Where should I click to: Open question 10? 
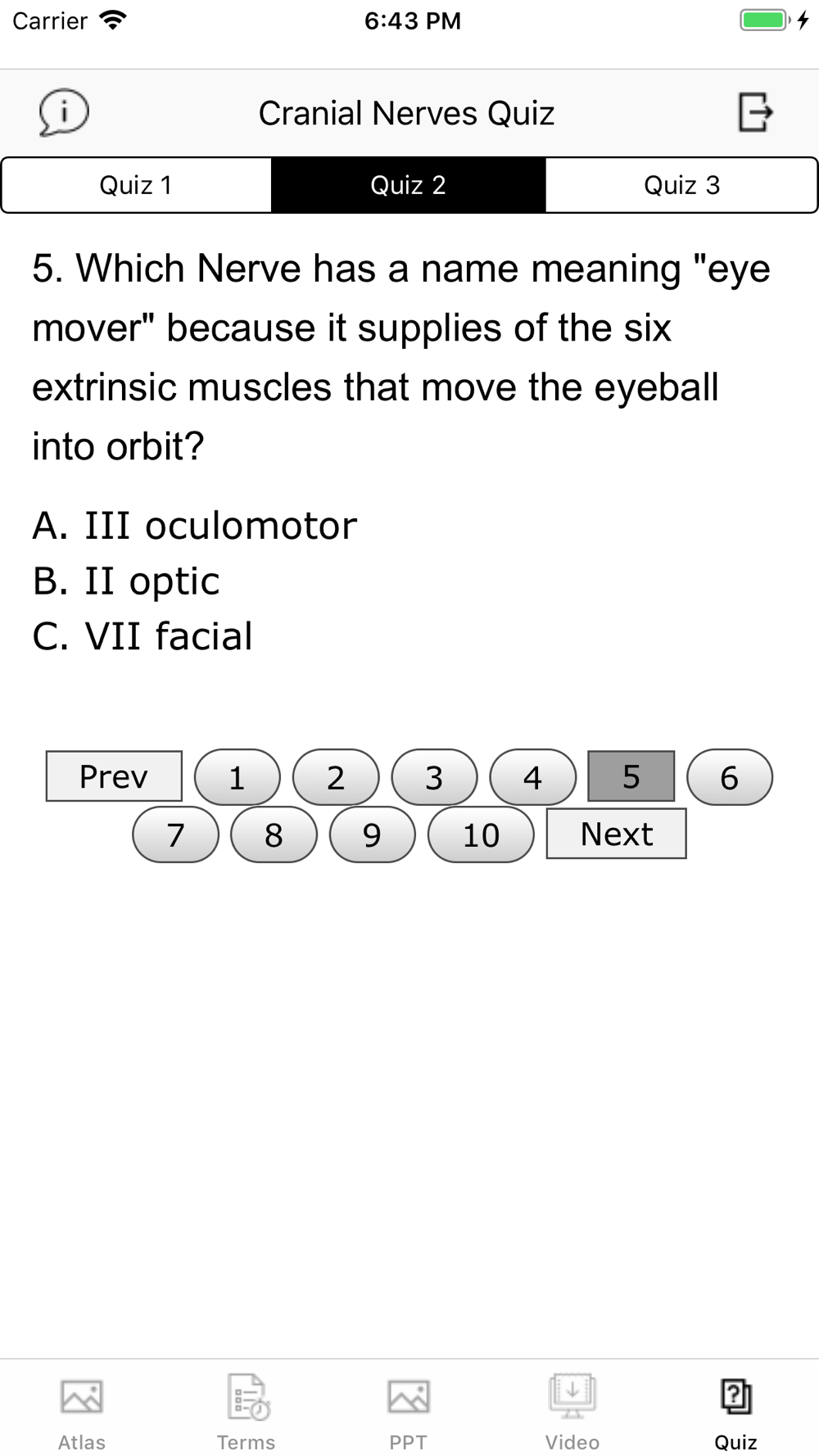point(481,834)
